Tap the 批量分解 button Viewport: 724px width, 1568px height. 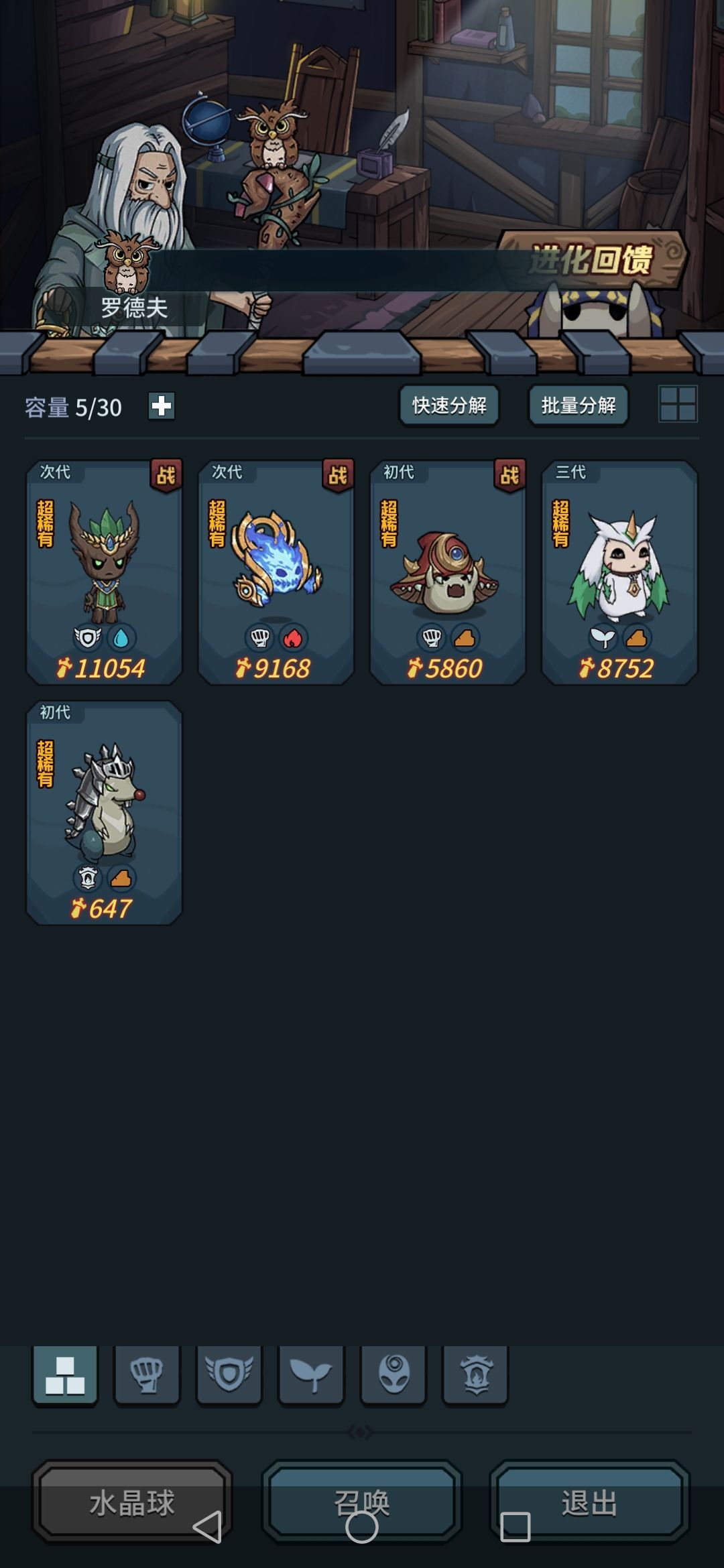(579, 405)
